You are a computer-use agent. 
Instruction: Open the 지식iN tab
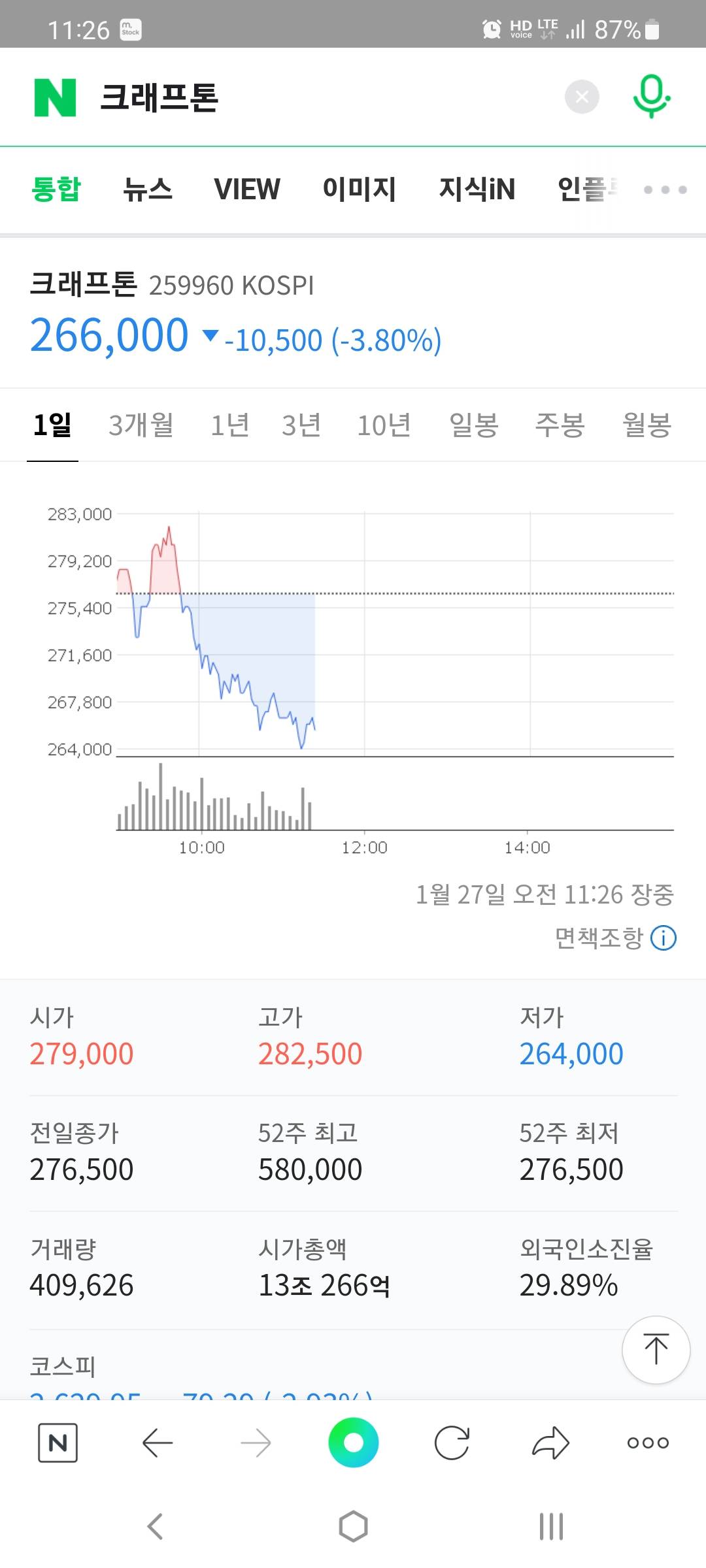[x=477, y=189]
